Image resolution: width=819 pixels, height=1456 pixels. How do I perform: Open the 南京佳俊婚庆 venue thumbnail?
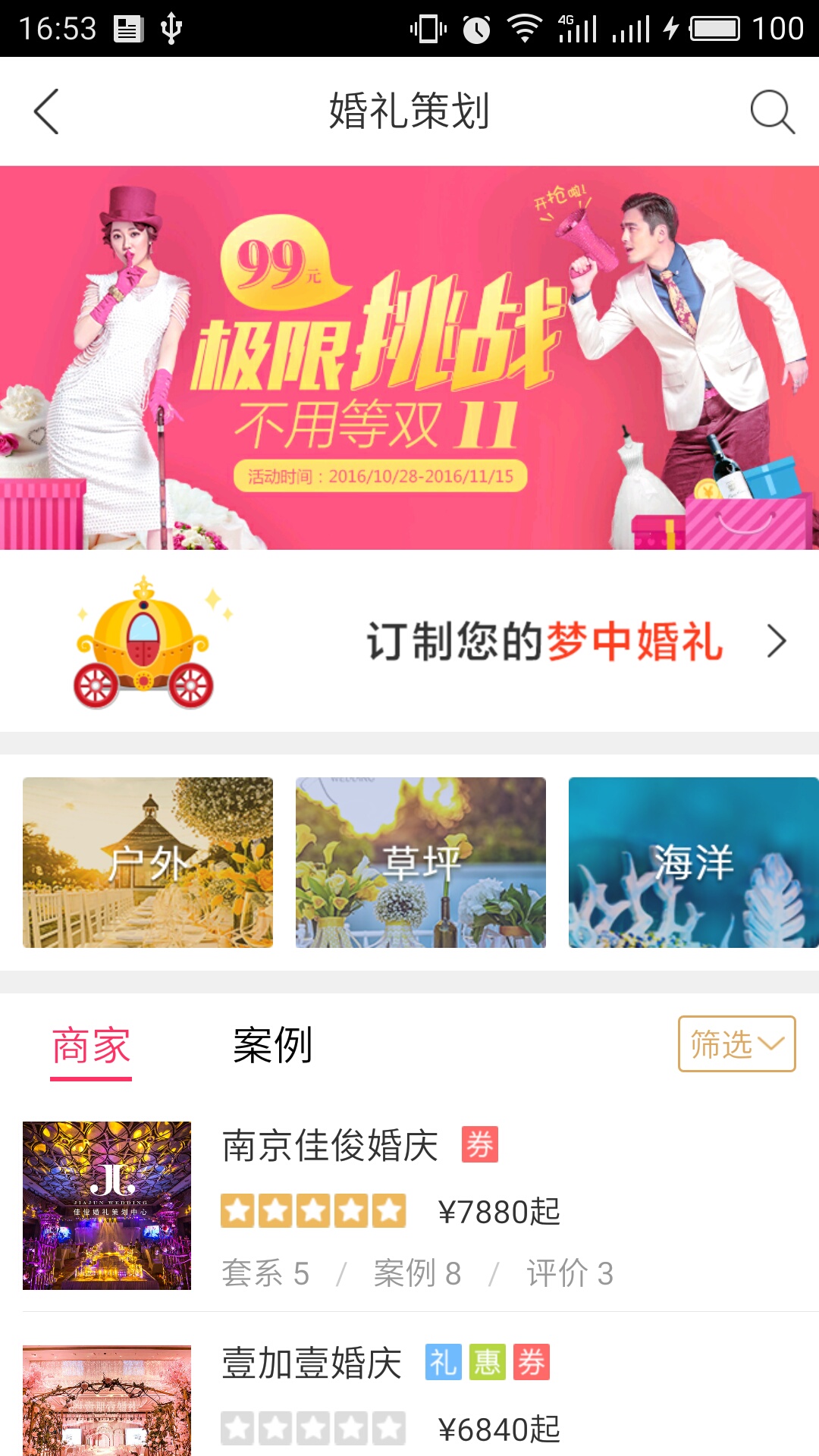coord(108,1206)
